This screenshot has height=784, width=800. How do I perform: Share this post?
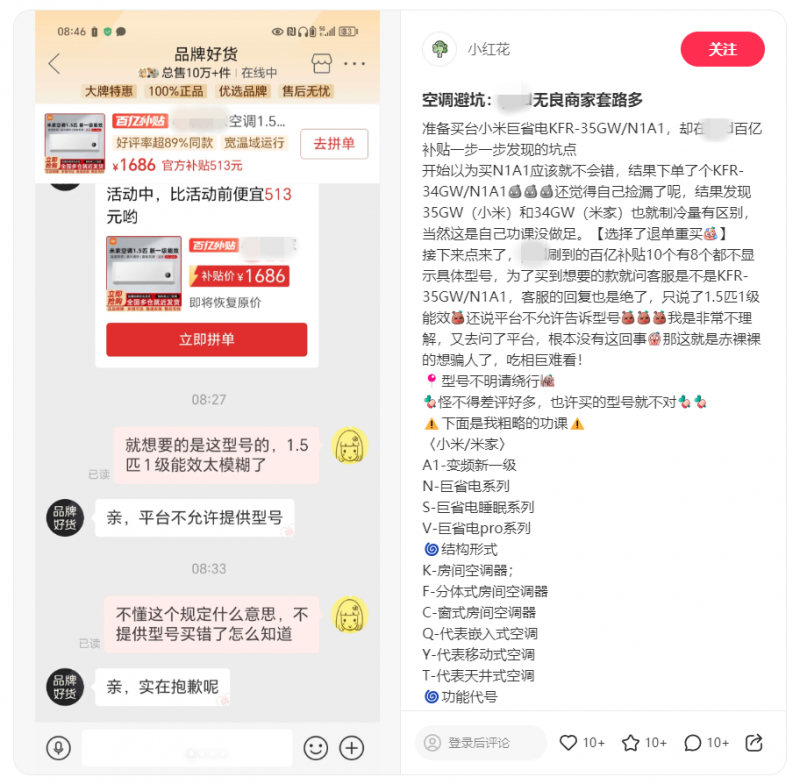755,743
